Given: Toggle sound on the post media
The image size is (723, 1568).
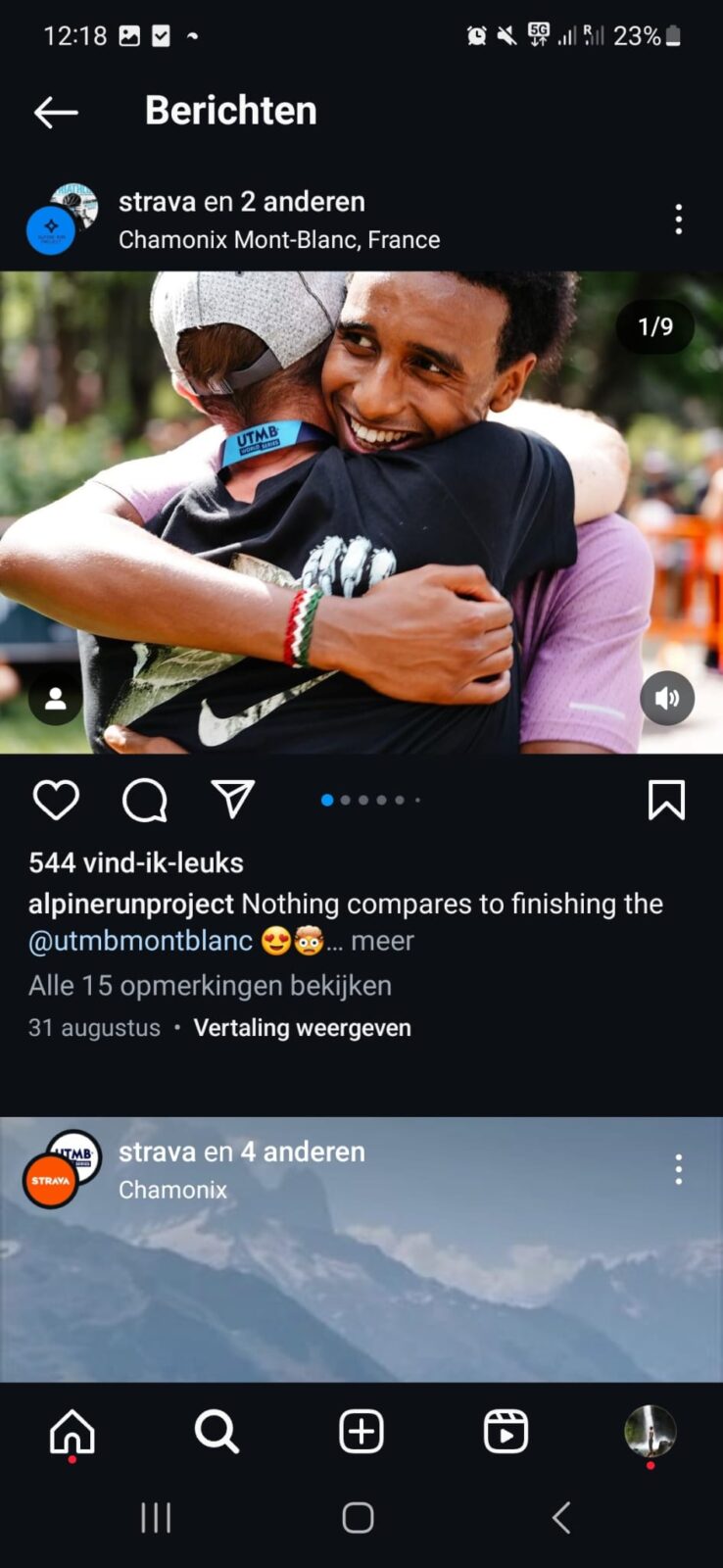Looking at the screenshot, I should (x=667, y=699).
